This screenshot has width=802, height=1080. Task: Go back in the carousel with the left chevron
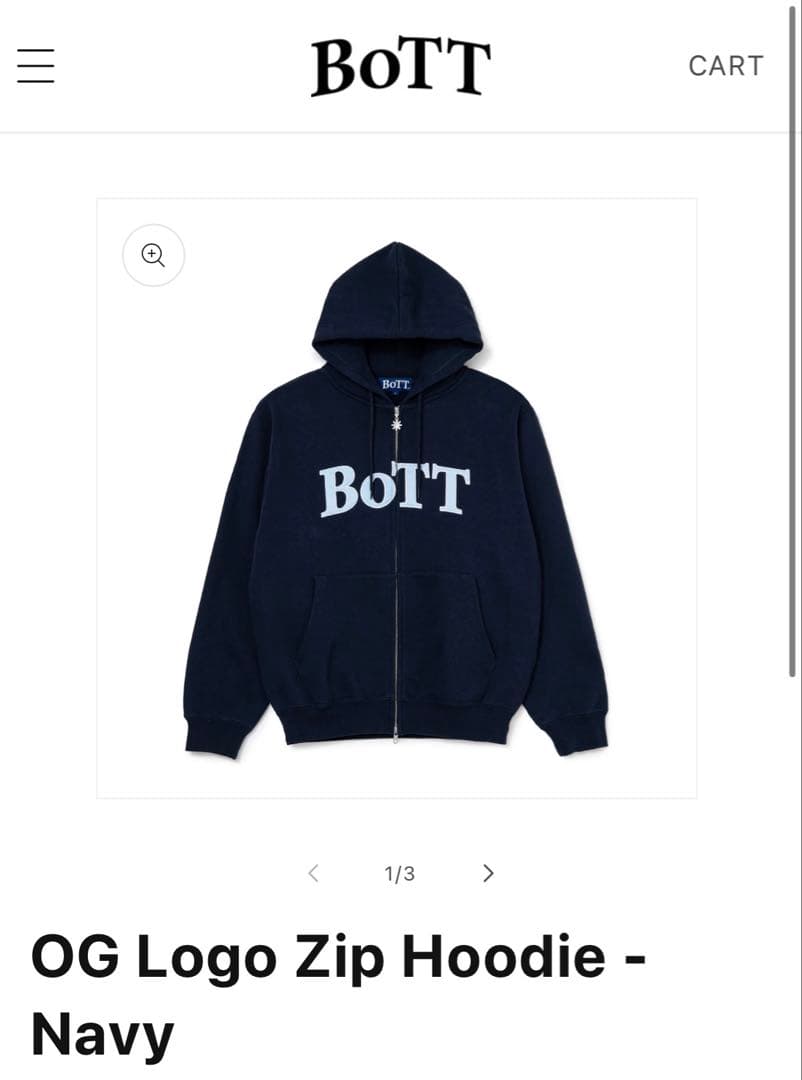pyautogui.click(x=313, y=873)
